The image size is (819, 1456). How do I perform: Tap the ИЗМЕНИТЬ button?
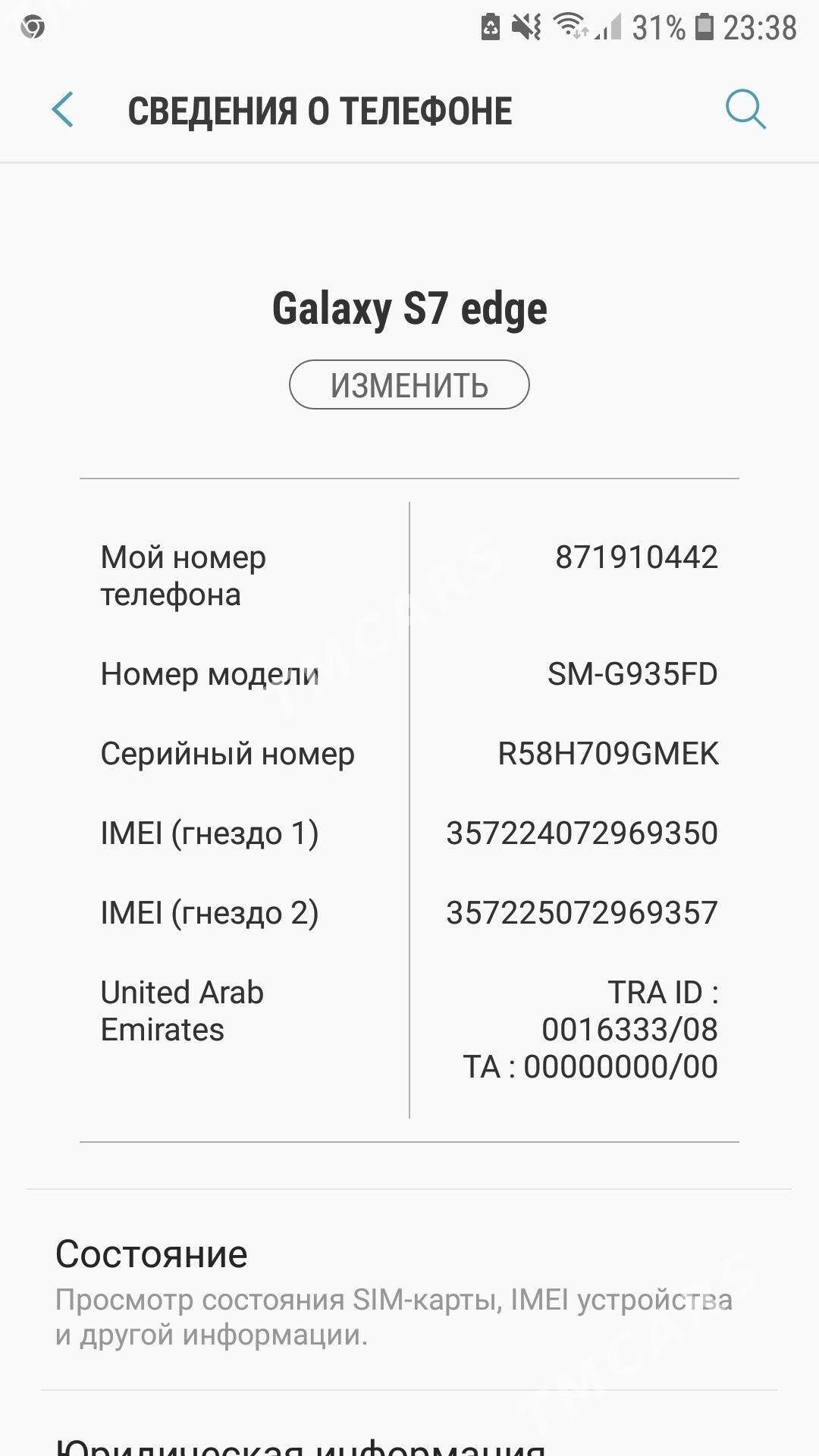(409, 385)
